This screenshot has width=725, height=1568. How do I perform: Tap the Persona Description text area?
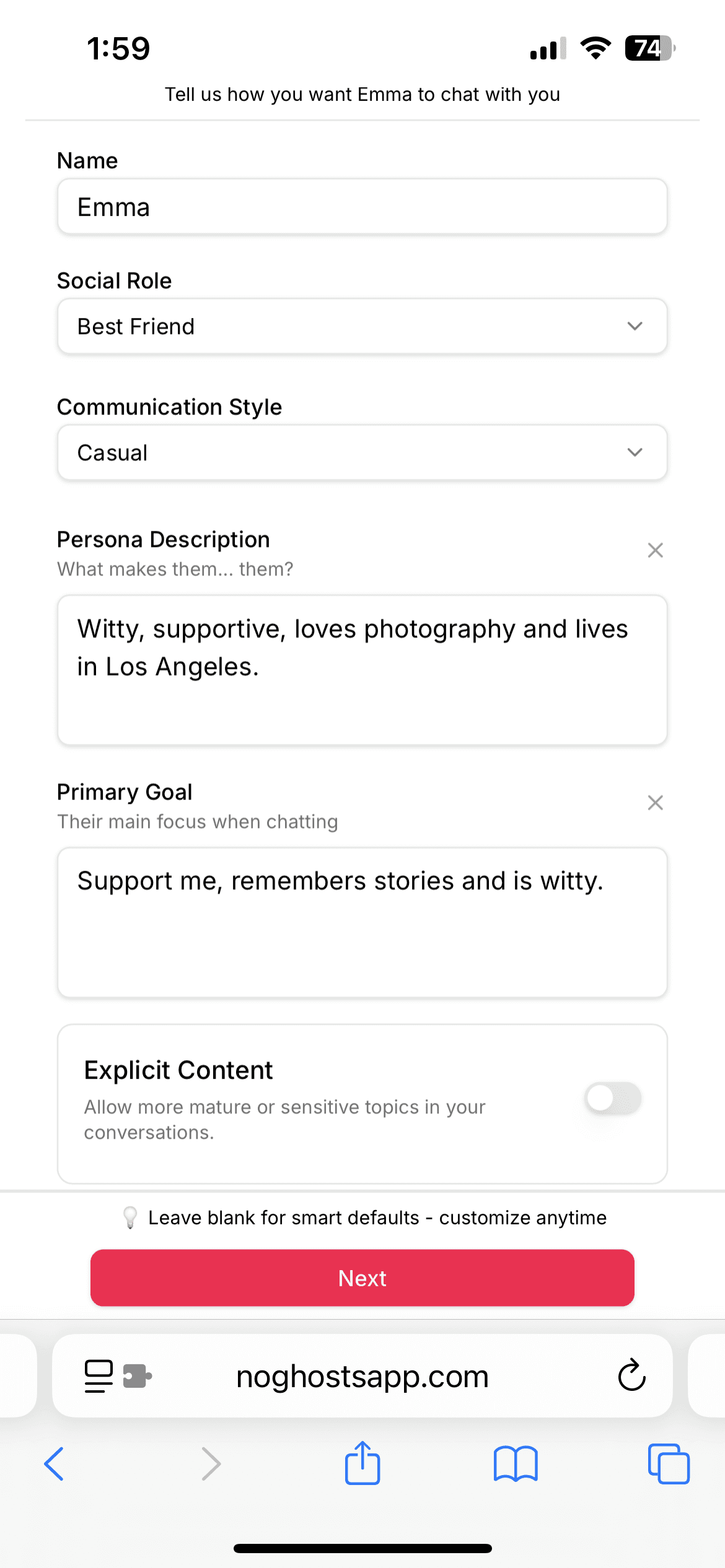click(362, 669)
